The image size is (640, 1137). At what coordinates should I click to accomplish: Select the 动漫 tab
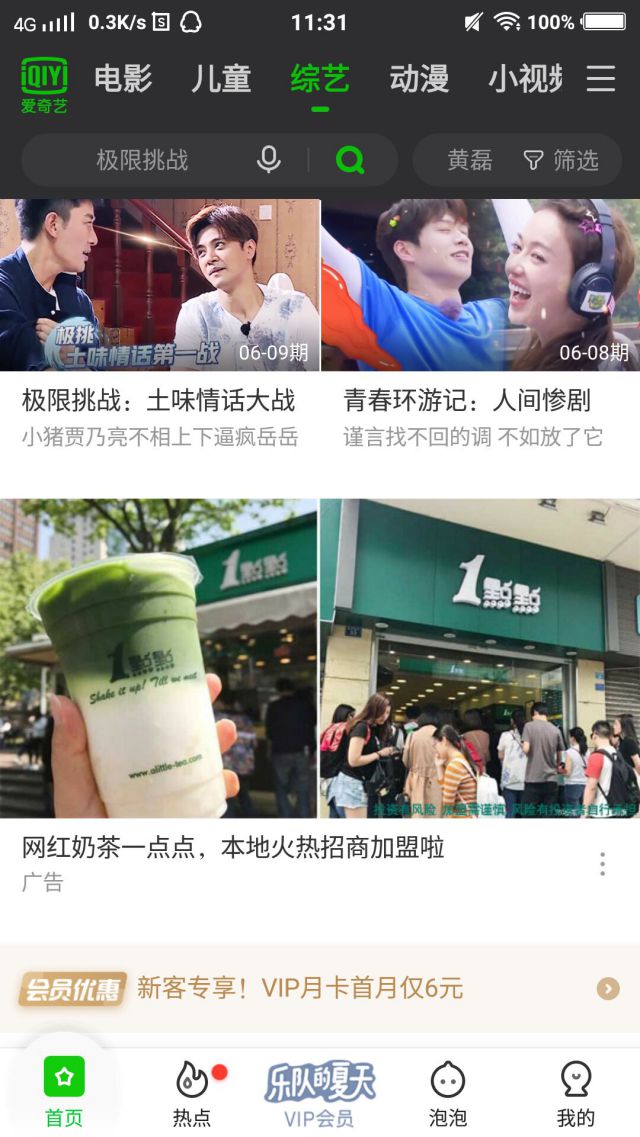(x=419, y=79)
